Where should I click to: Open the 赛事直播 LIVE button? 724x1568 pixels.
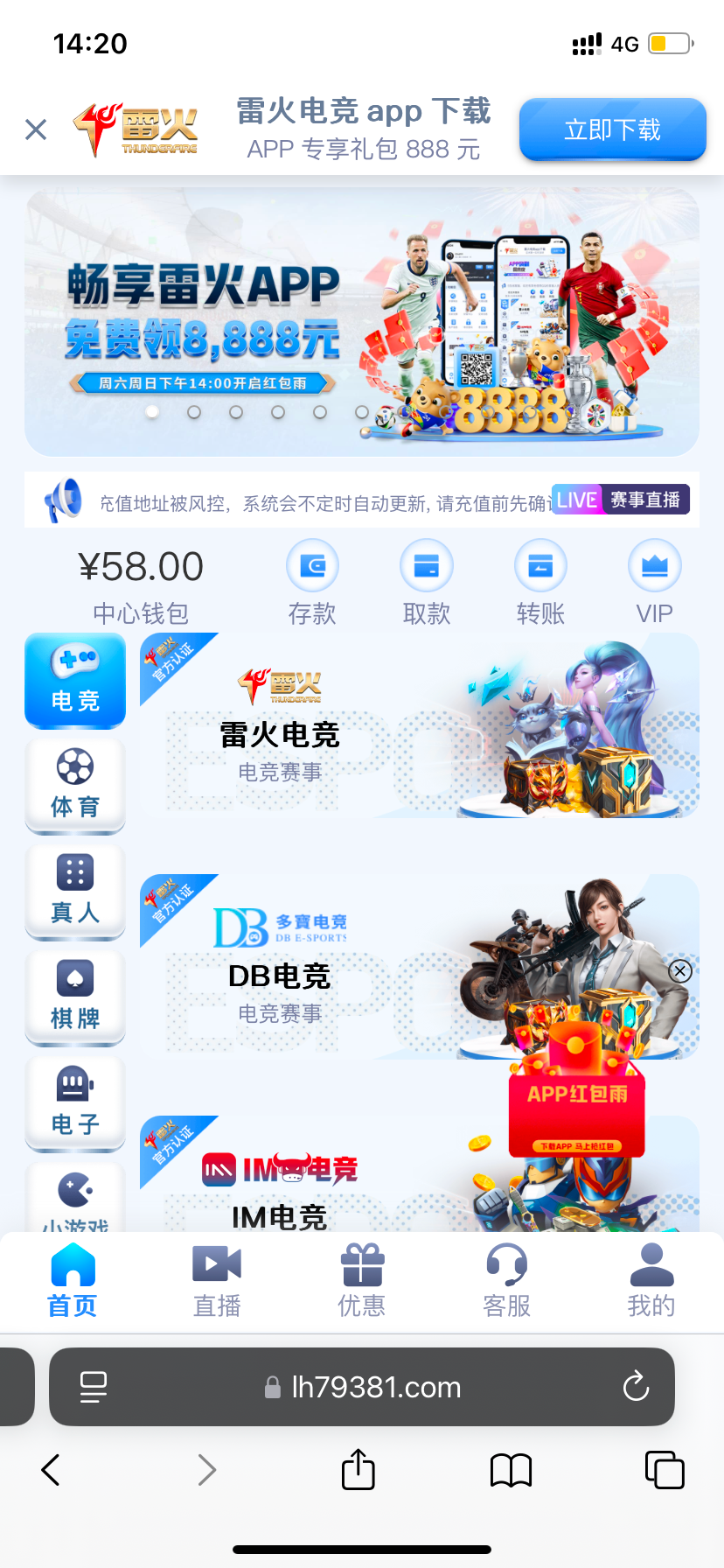click(621, 500)
